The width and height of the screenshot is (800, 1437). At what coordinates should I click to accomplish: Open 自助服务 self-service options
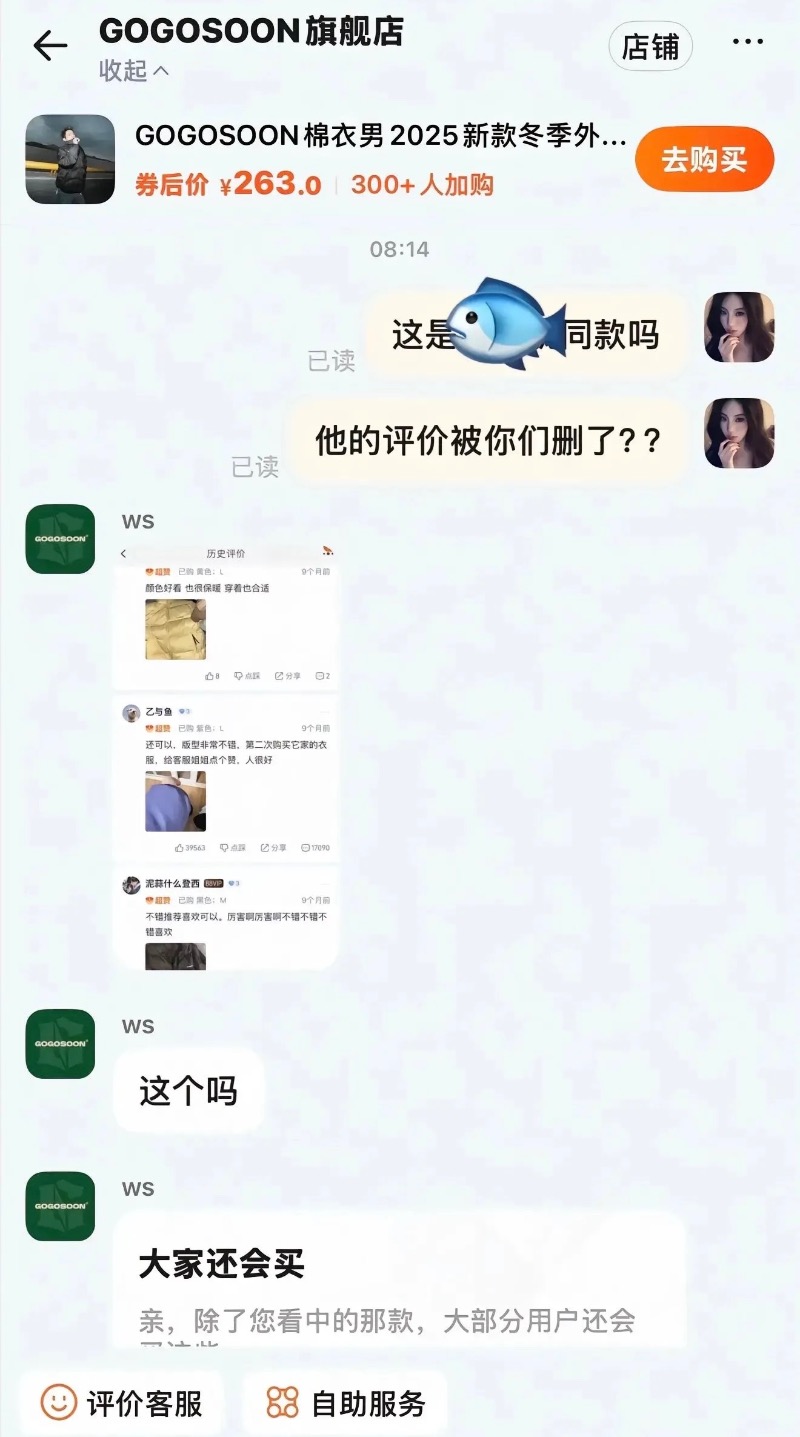point(346,1403)
